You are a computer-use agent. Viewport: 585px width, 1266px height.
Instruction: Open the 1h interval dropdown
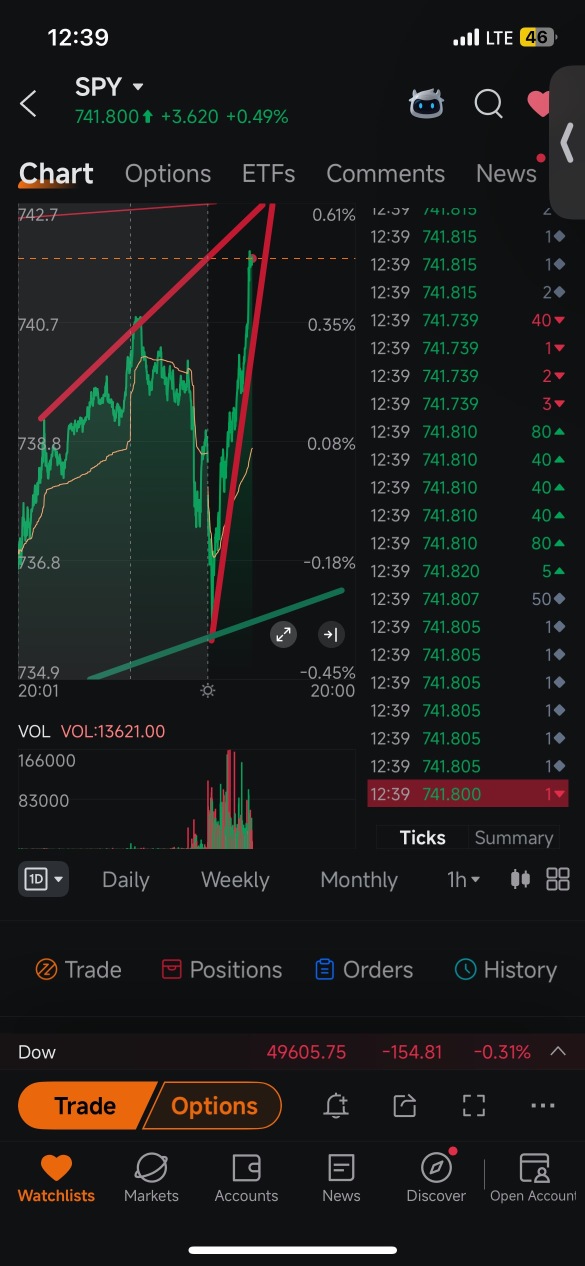click(463, 880)
